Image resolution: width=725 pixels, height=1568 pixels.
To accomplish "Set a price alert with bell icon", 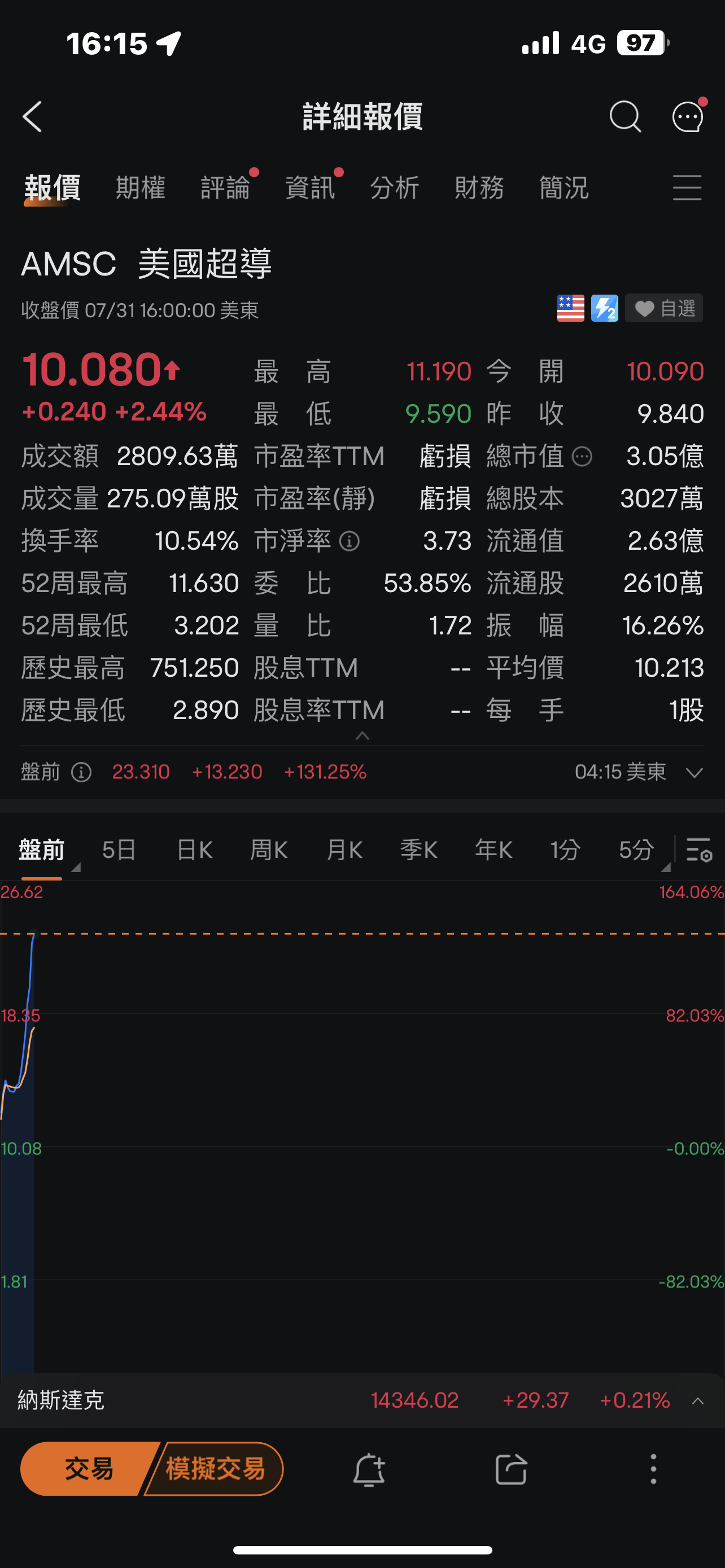I will tap(369, 1469).
